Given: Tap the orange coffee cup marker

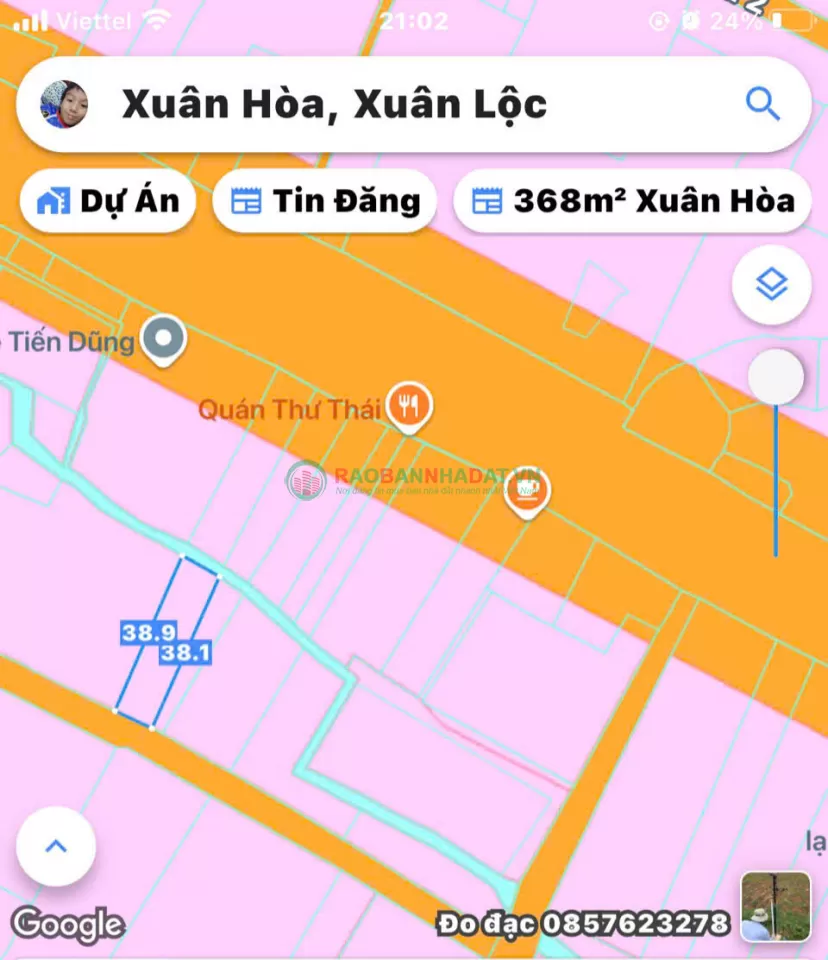Looking at the screenshot, I should click(526, 492).
